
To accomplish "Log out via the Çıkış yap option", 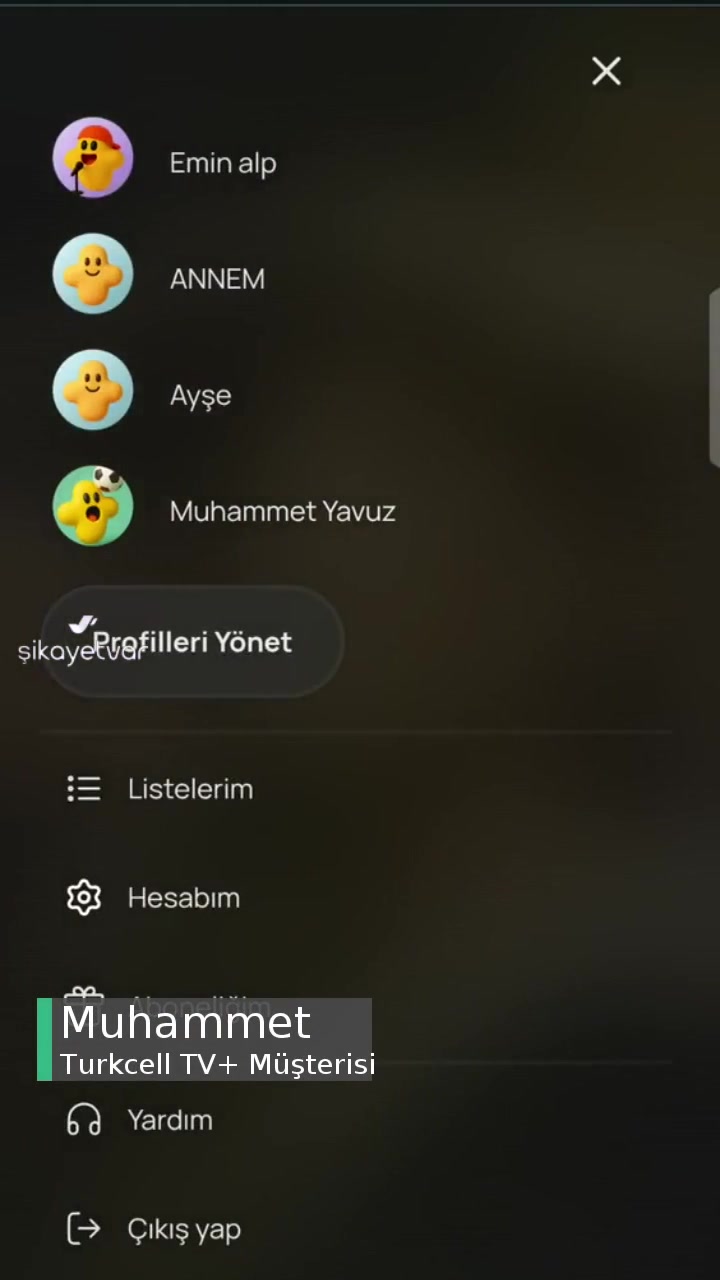I will click(x=183, y=1229).
